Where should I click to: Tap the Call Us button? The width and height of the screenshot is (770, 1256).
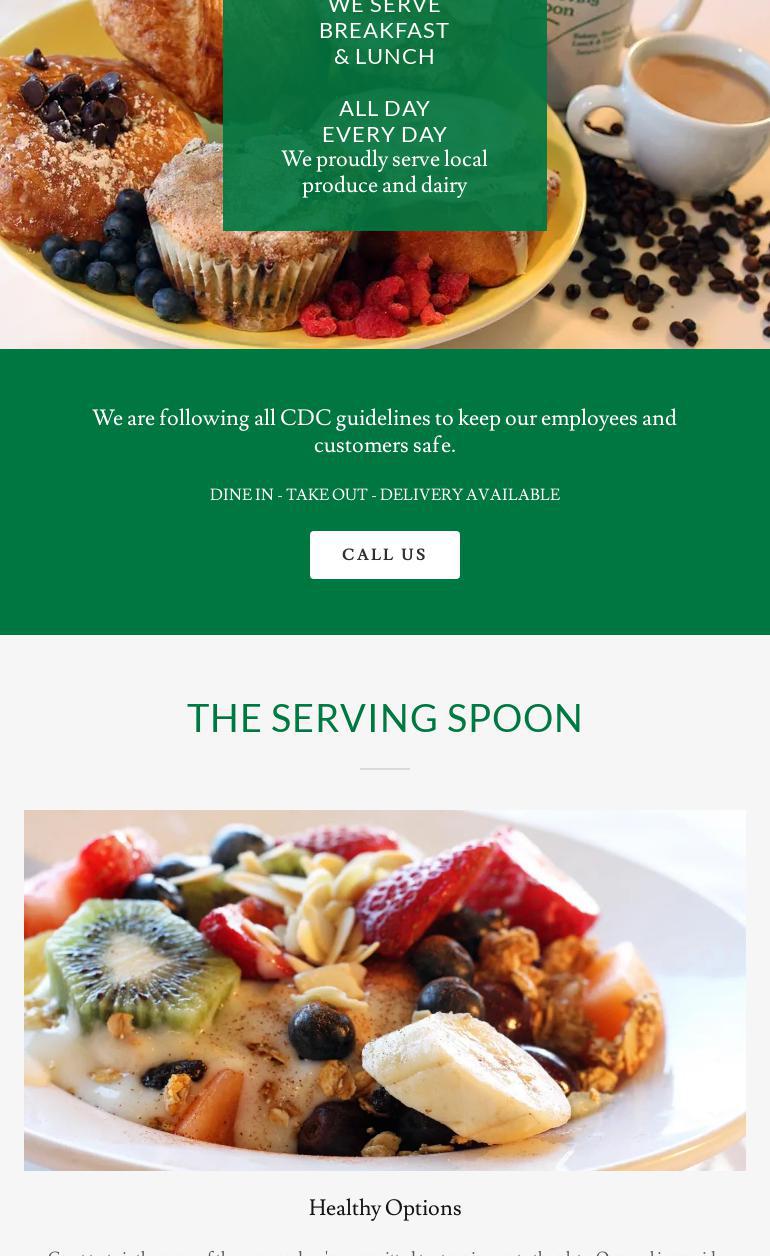(x=384, y=555)
